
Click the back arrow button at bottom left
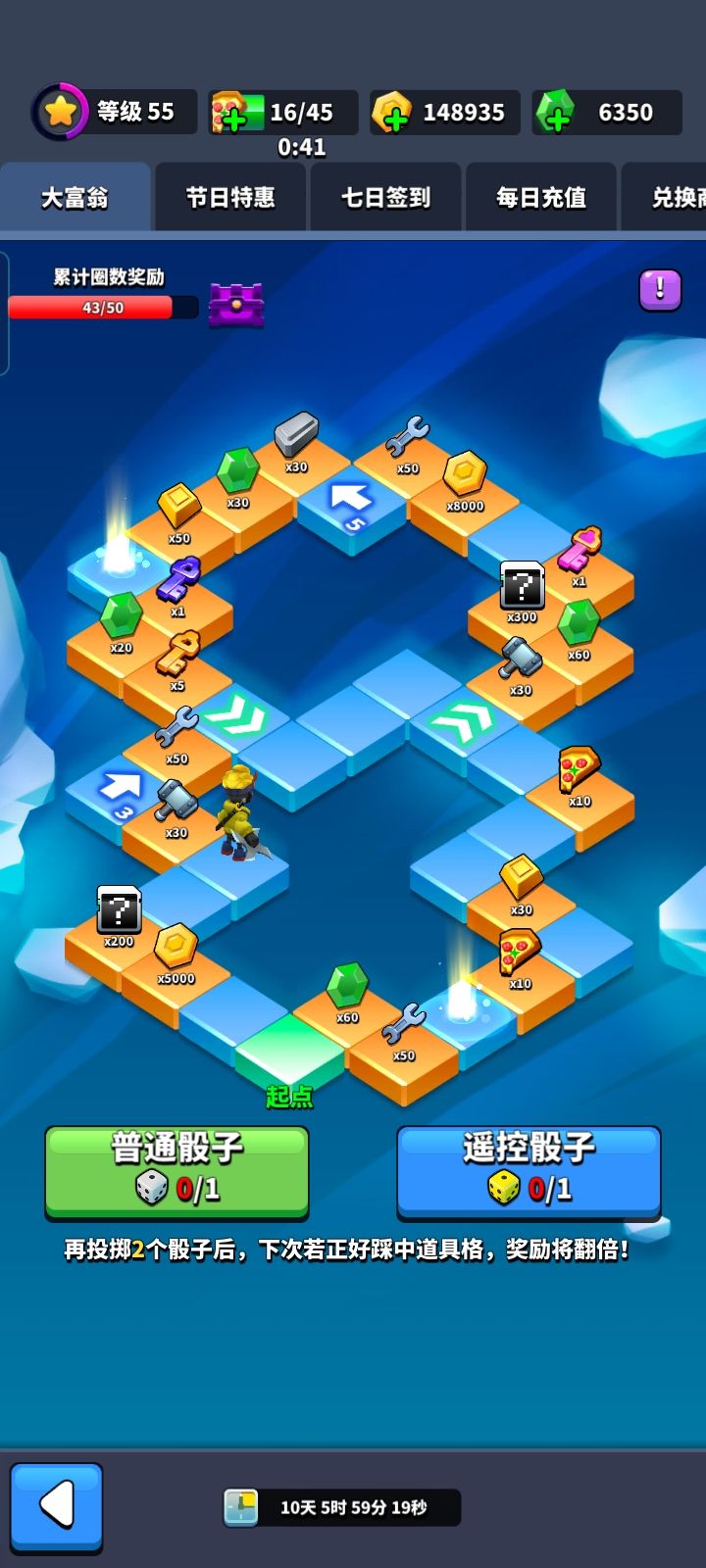57,1506
